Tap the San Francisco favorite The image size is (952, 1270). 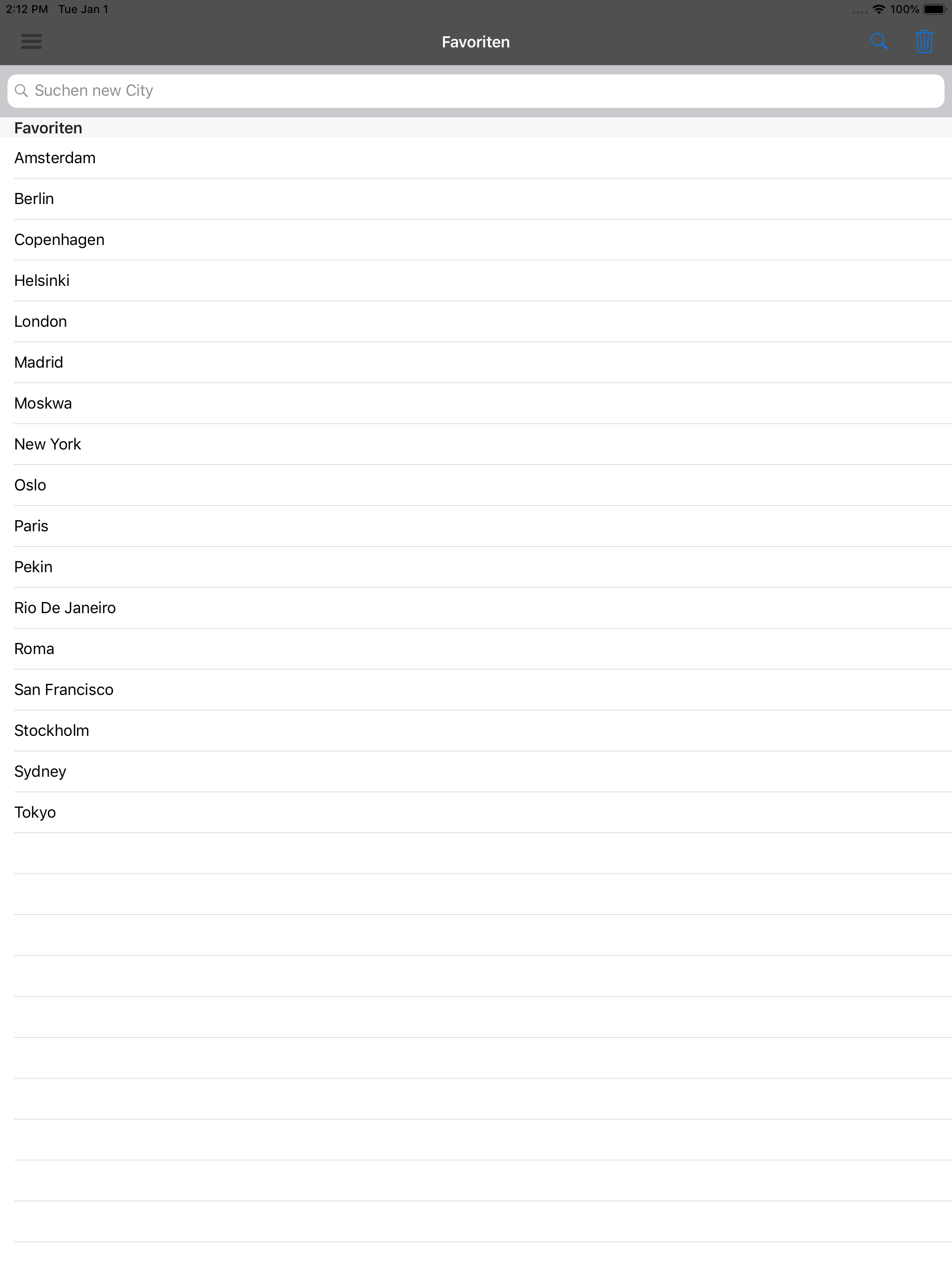64,689
